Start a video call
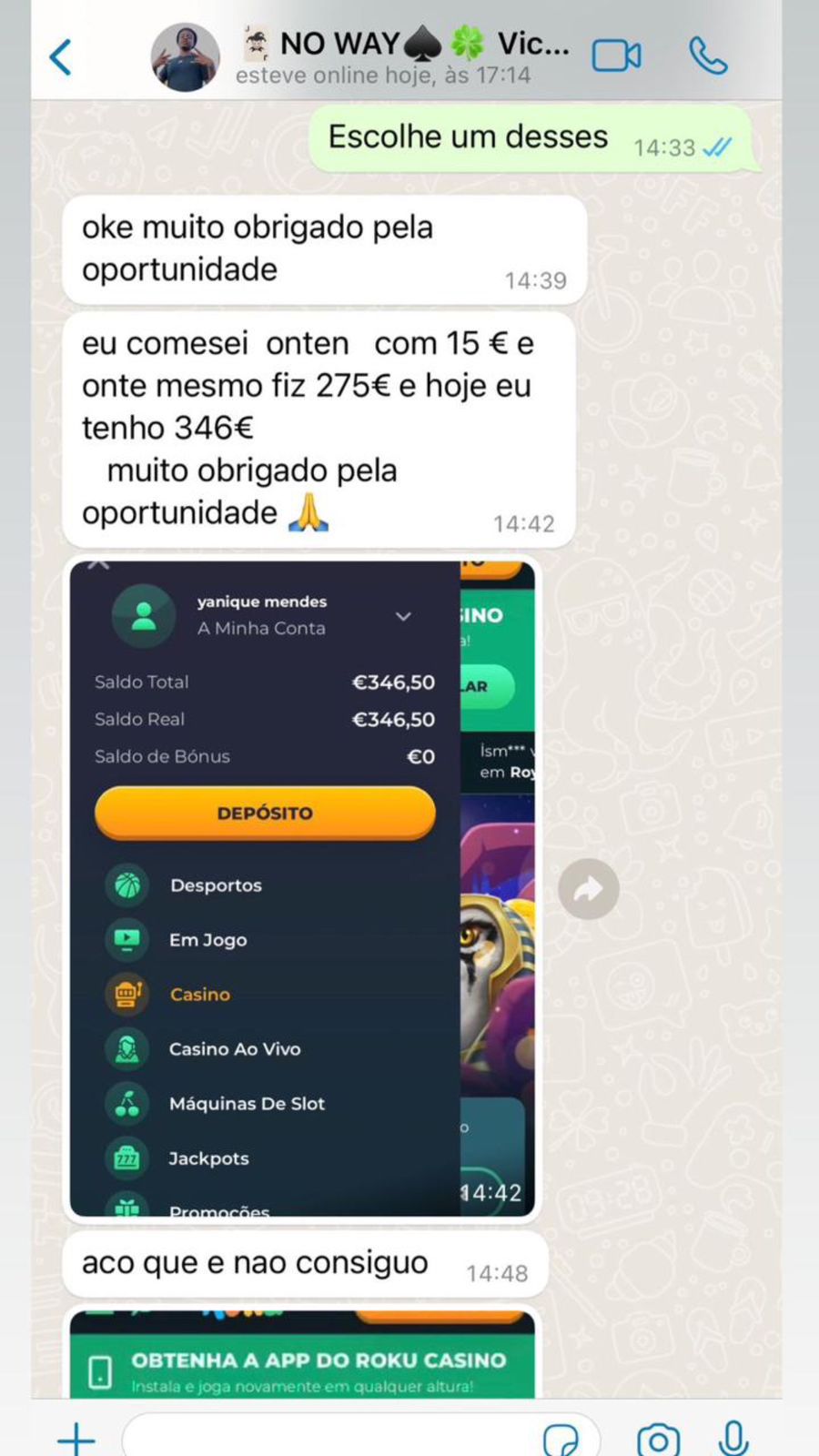 [616, 56]
